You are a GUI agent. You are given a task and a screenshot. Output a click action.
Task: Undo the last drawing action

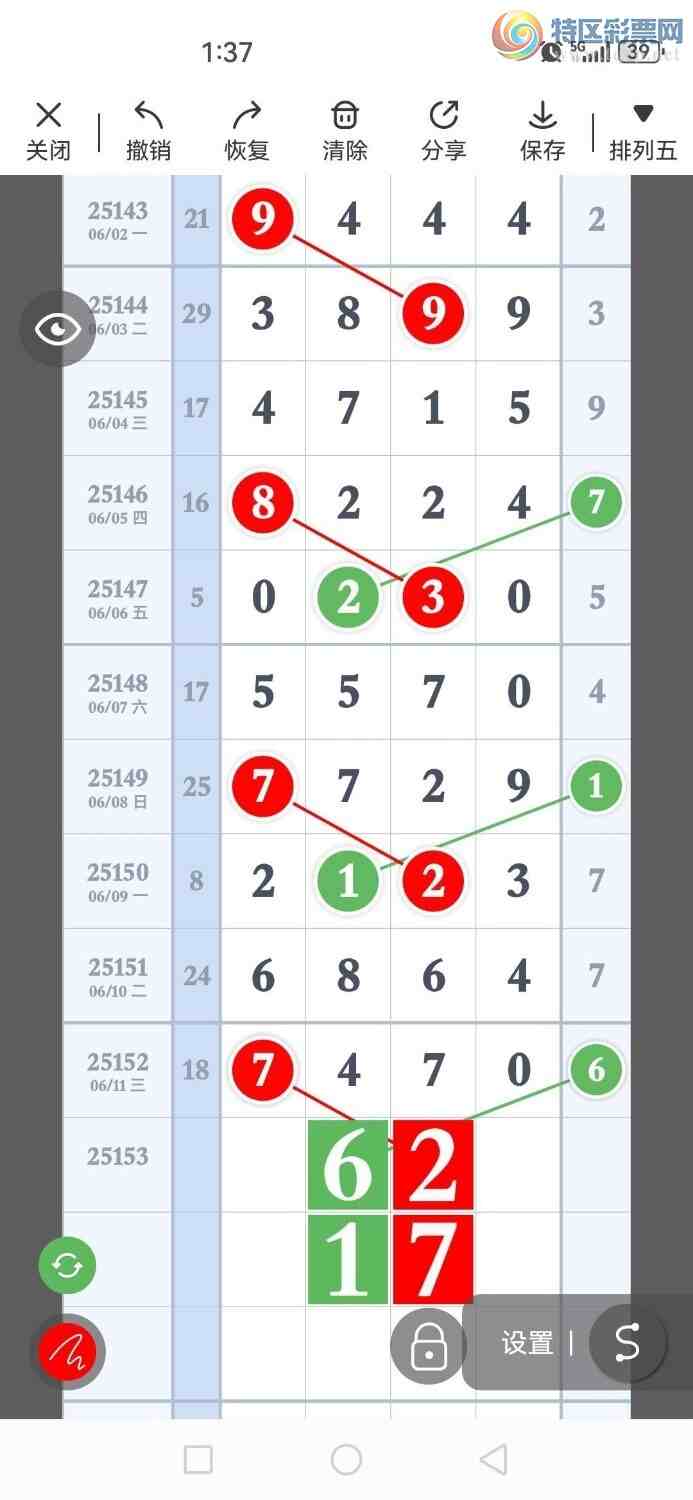coord(148,131)
